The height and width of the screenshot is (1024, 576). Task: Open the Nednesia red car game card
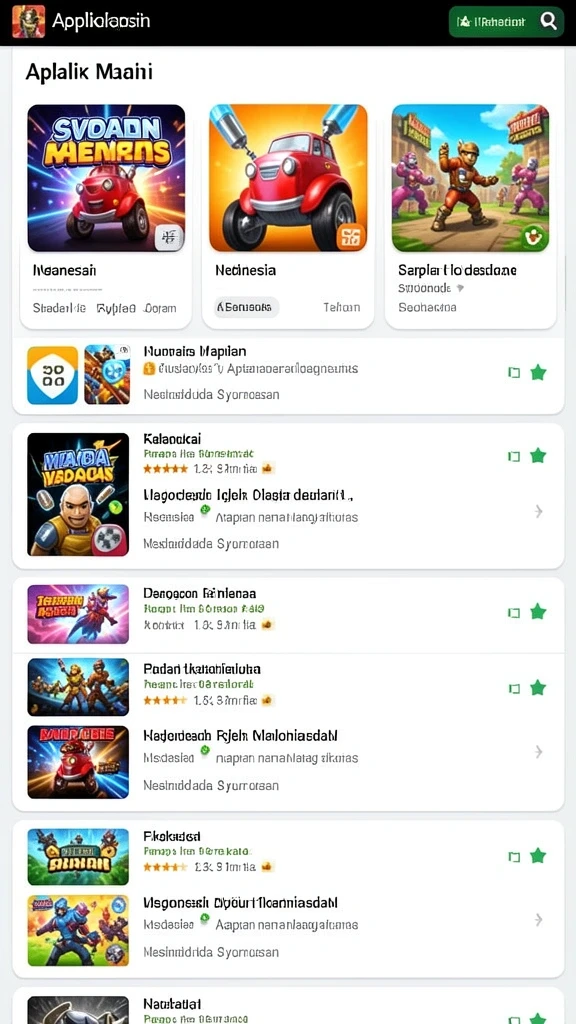(x=288, y=216)
